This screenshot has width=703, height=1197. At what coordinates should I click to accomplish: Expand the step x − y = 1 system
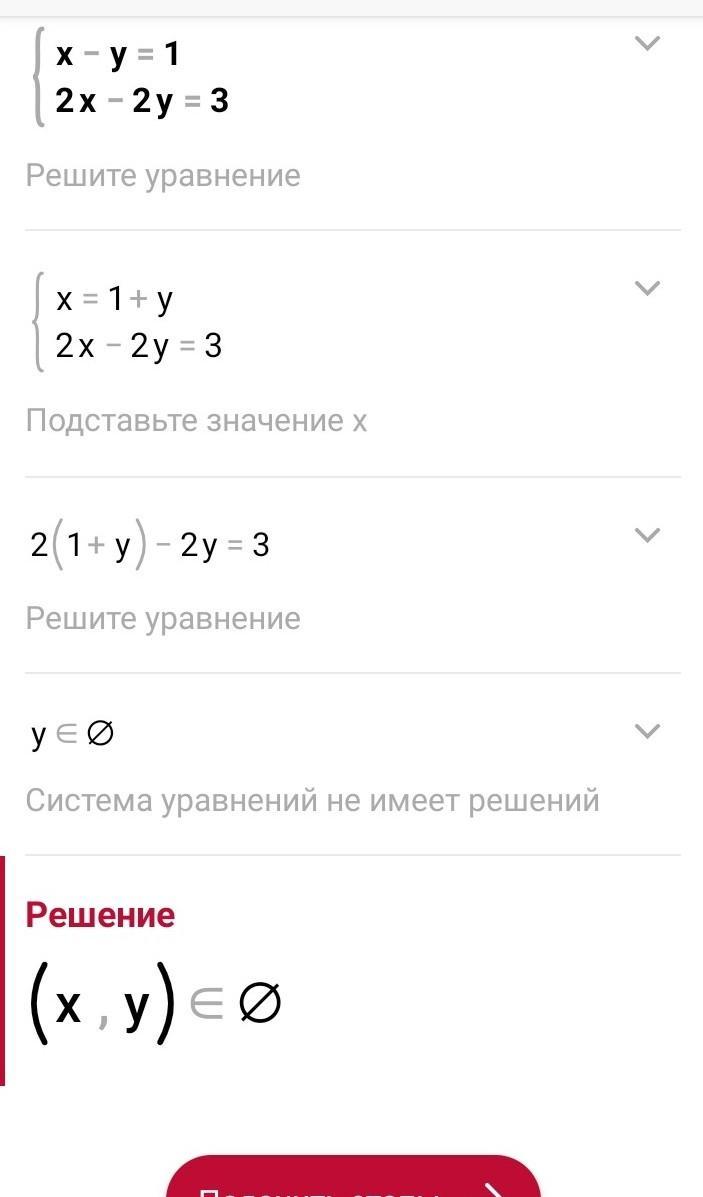tap(648, 43)
